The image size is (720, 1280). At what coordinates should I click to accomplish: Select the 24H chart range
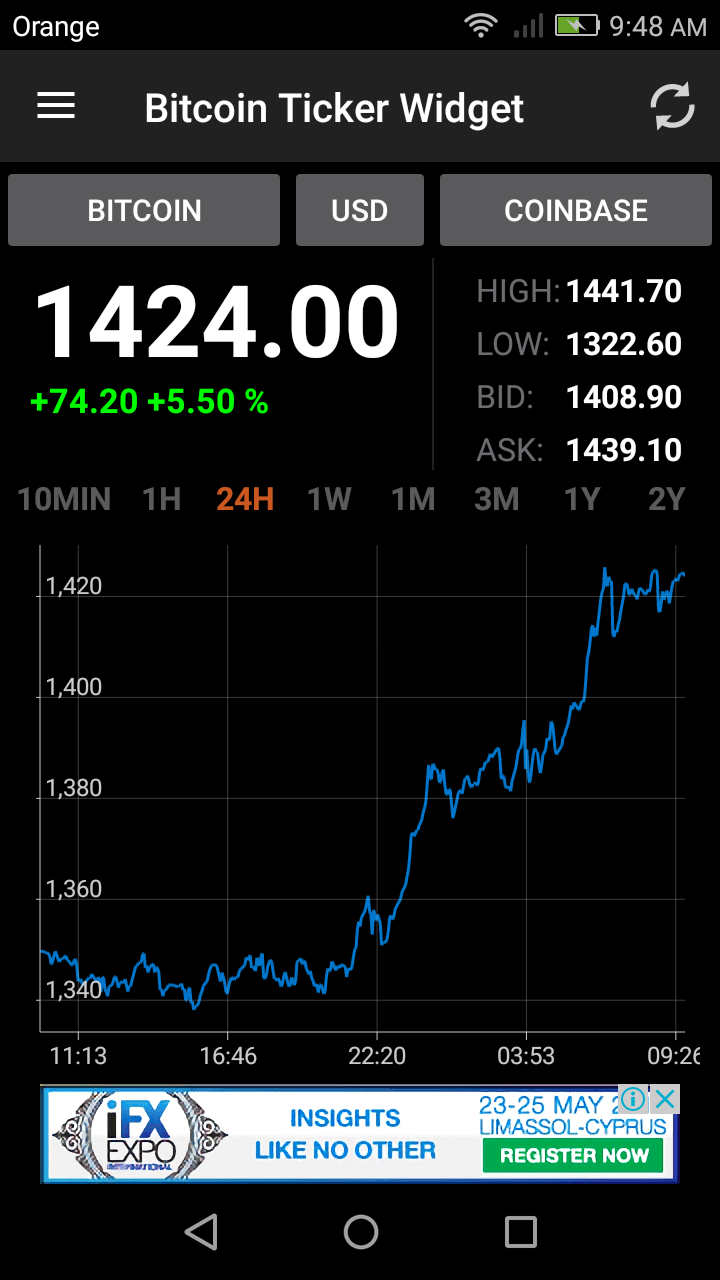click(245, 499)
